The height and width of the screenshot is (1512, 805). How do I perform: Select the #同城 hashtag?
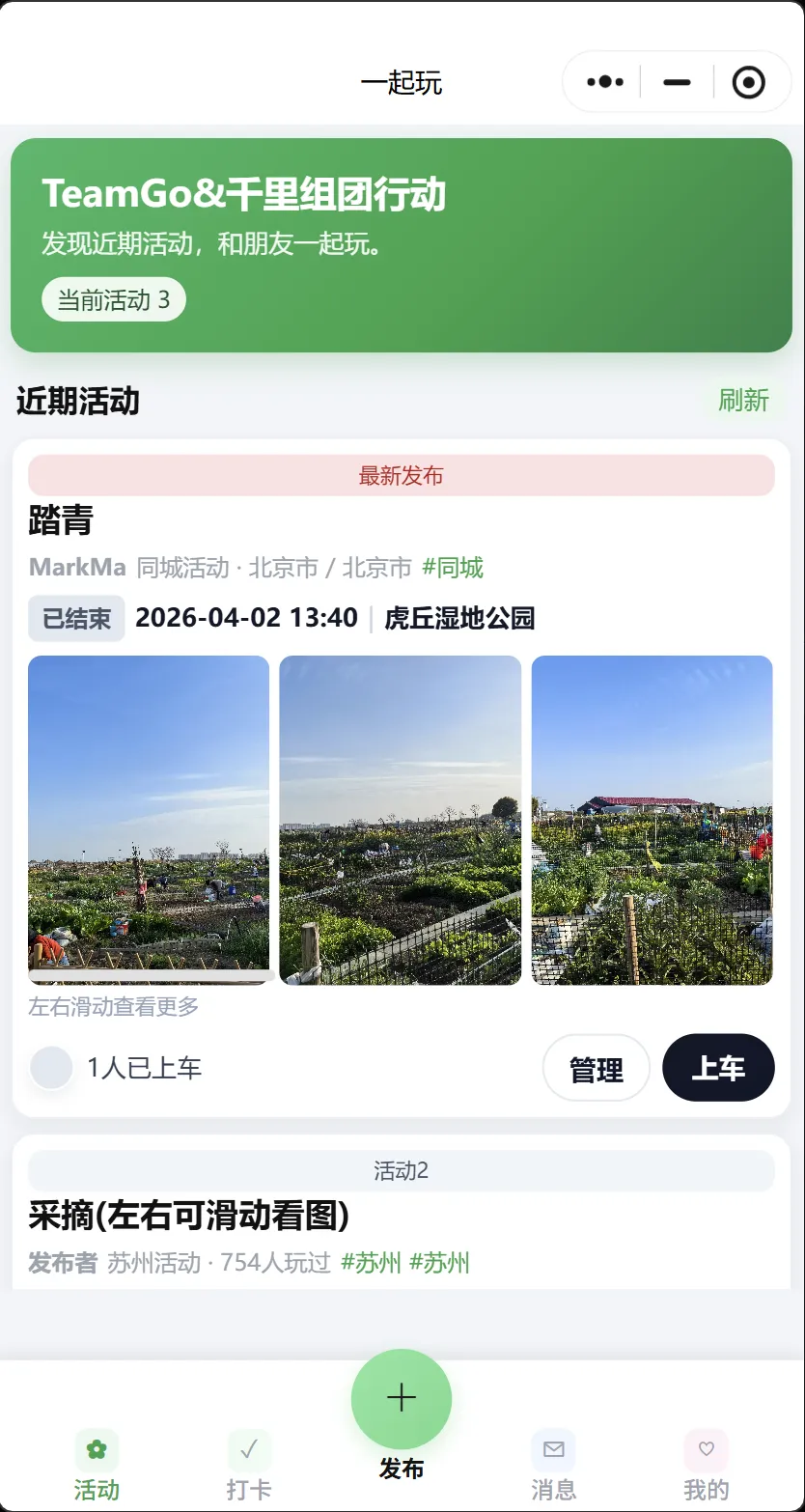(453, 568)
